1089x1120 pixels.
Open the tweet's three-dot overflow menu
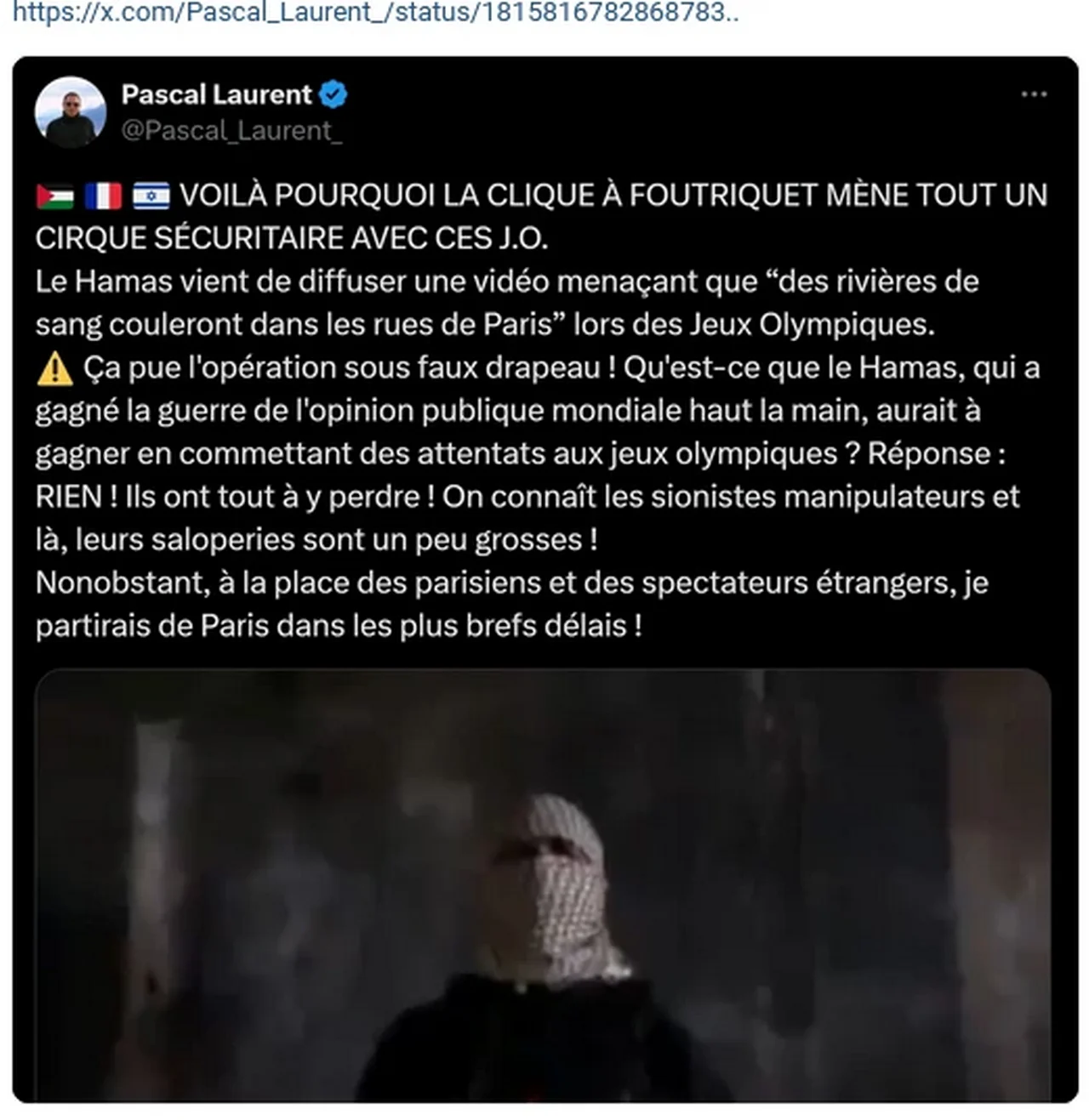click(x=1034, y=94)
